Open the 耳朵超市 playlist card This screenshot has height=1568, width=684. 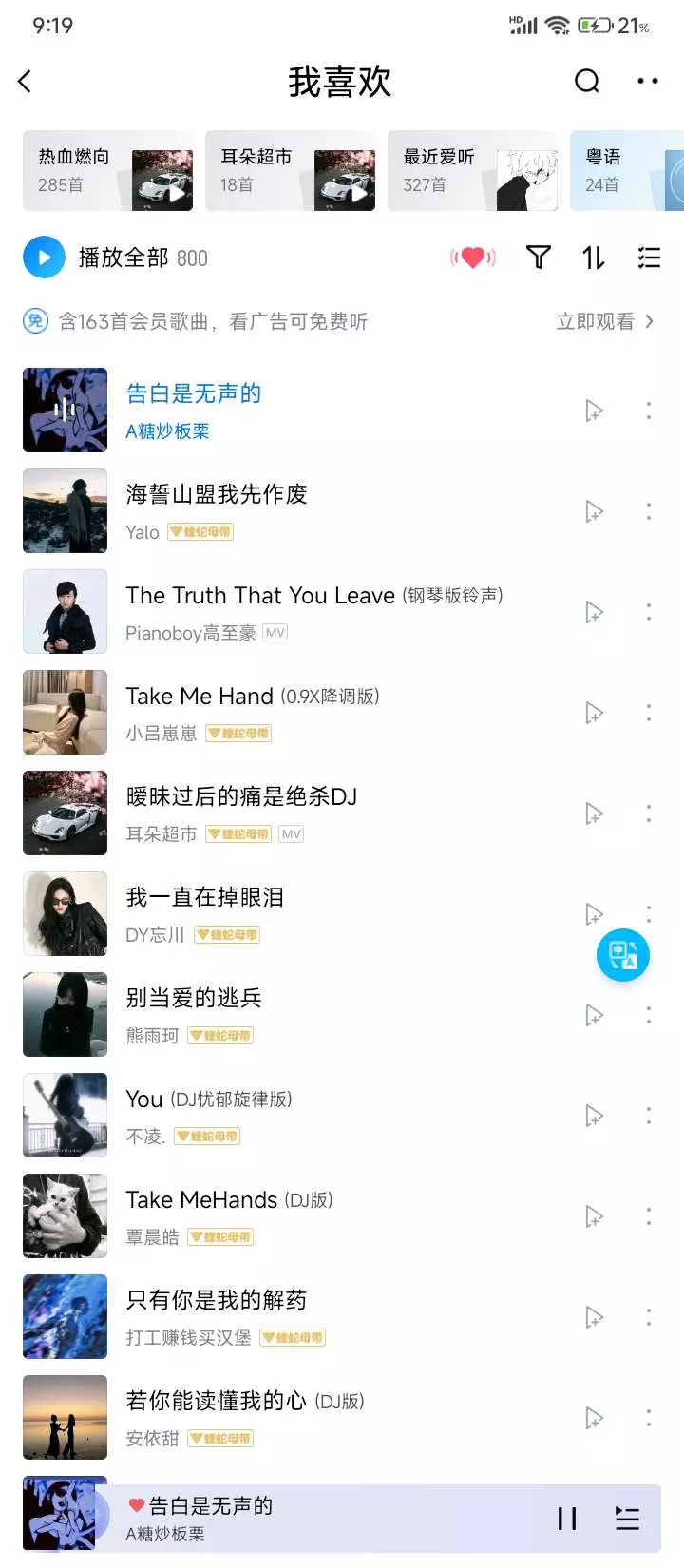tap(290, 171)
